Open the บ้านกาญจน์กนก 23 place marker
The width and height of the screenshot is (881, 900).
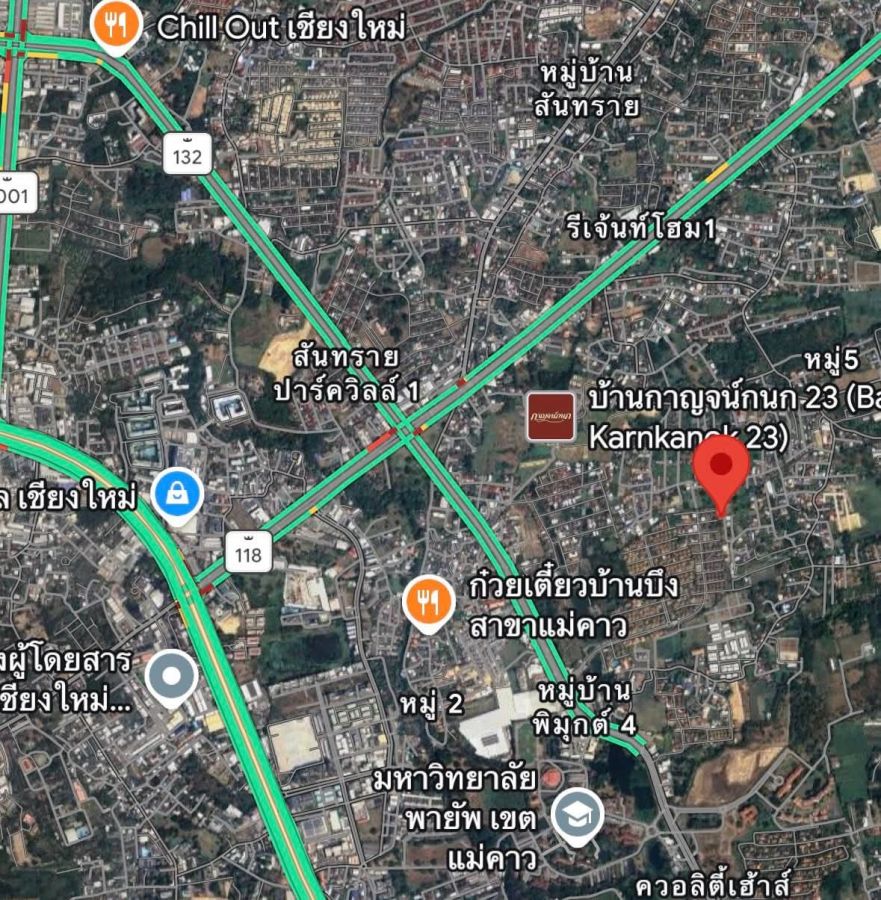[x=551, y=416]
